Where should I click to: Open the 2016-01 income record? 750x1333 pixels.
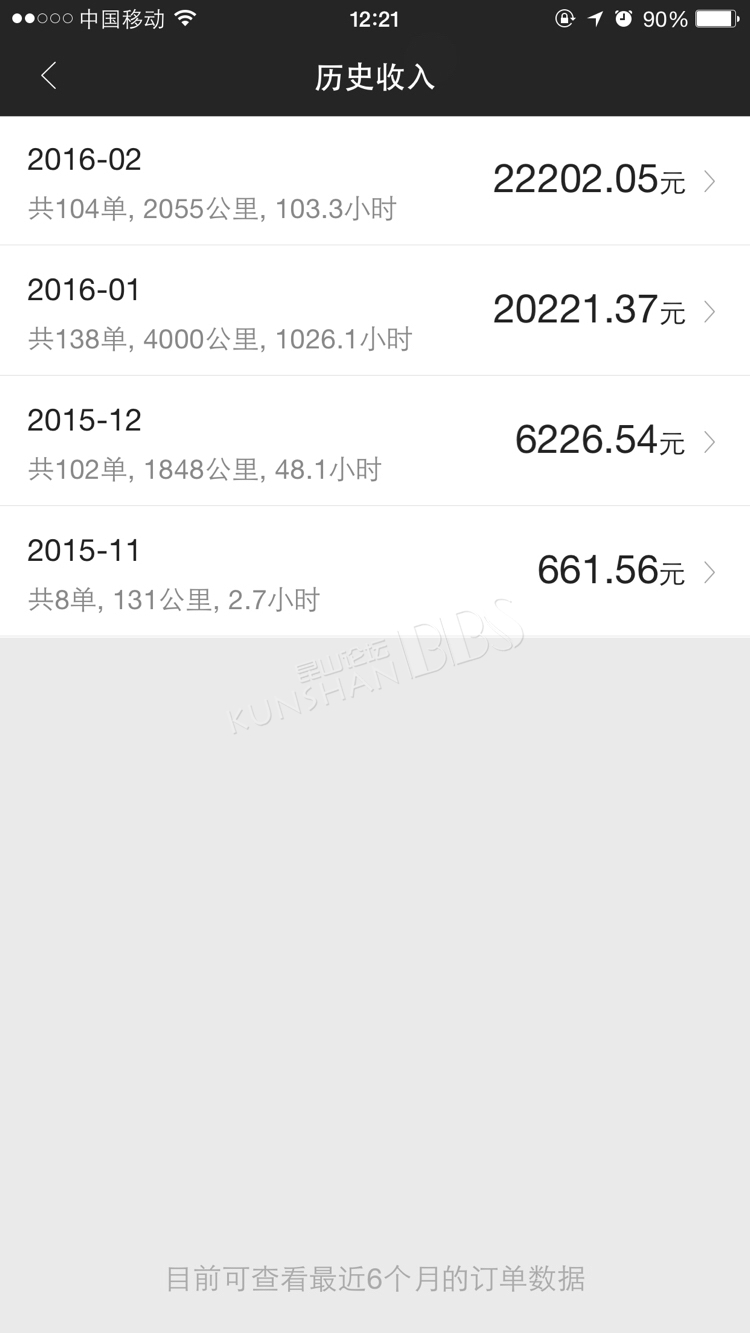(375, 311)
